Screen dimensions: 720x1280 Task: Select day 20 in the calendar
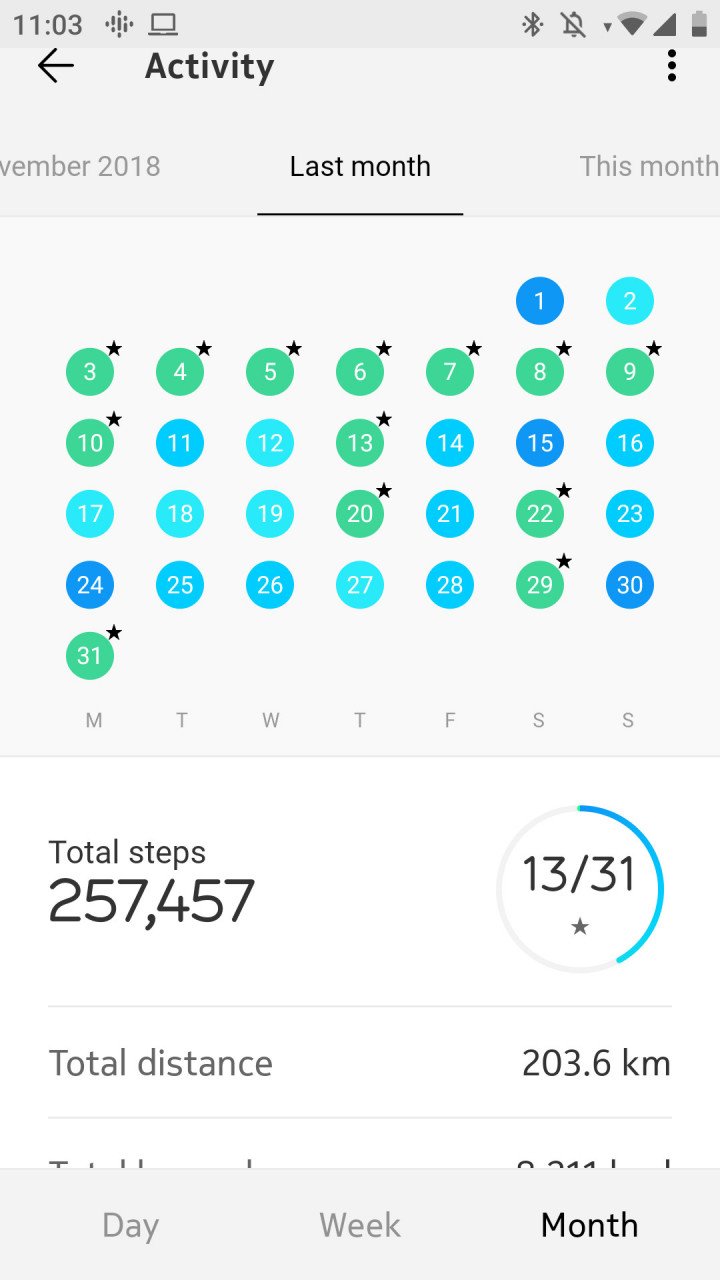[360, 514]
